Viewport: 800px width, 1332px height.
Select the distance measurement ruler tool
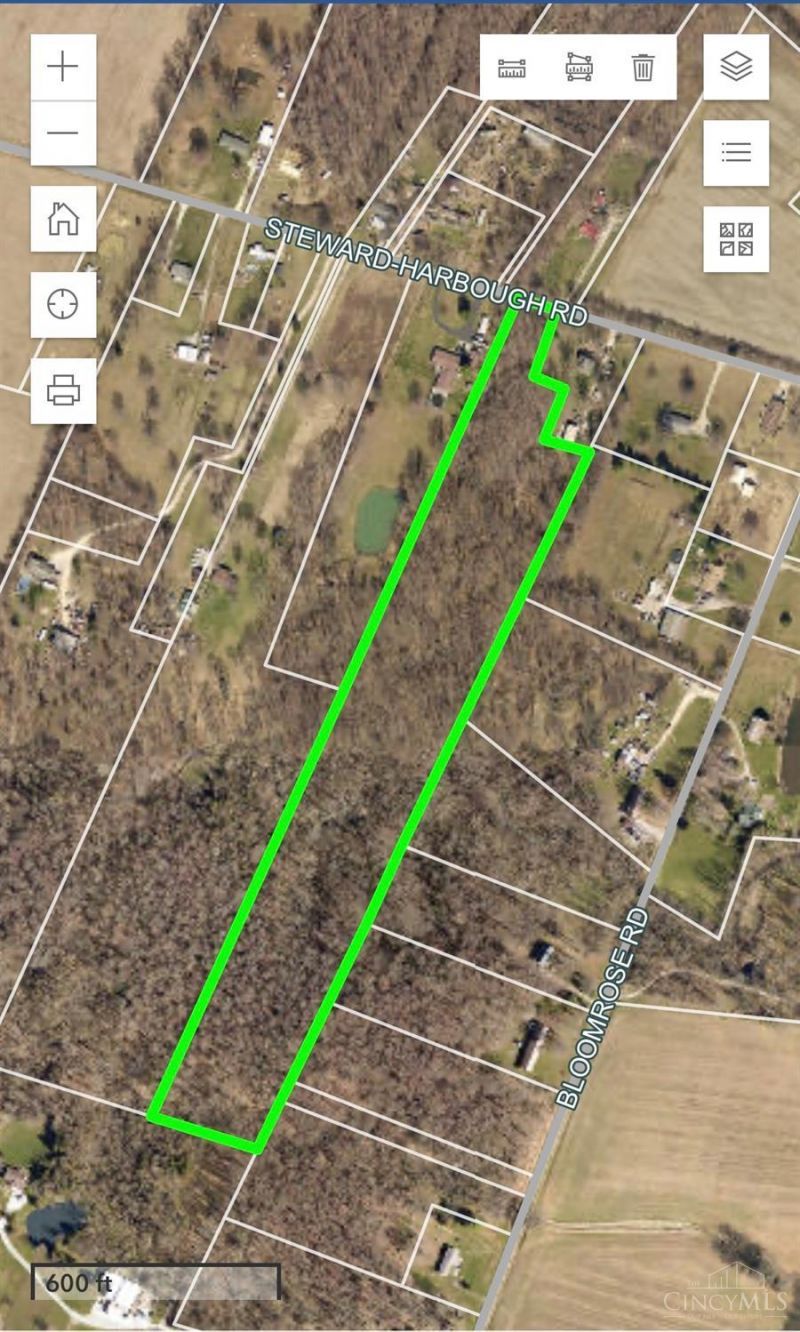(x=513, y=68)
